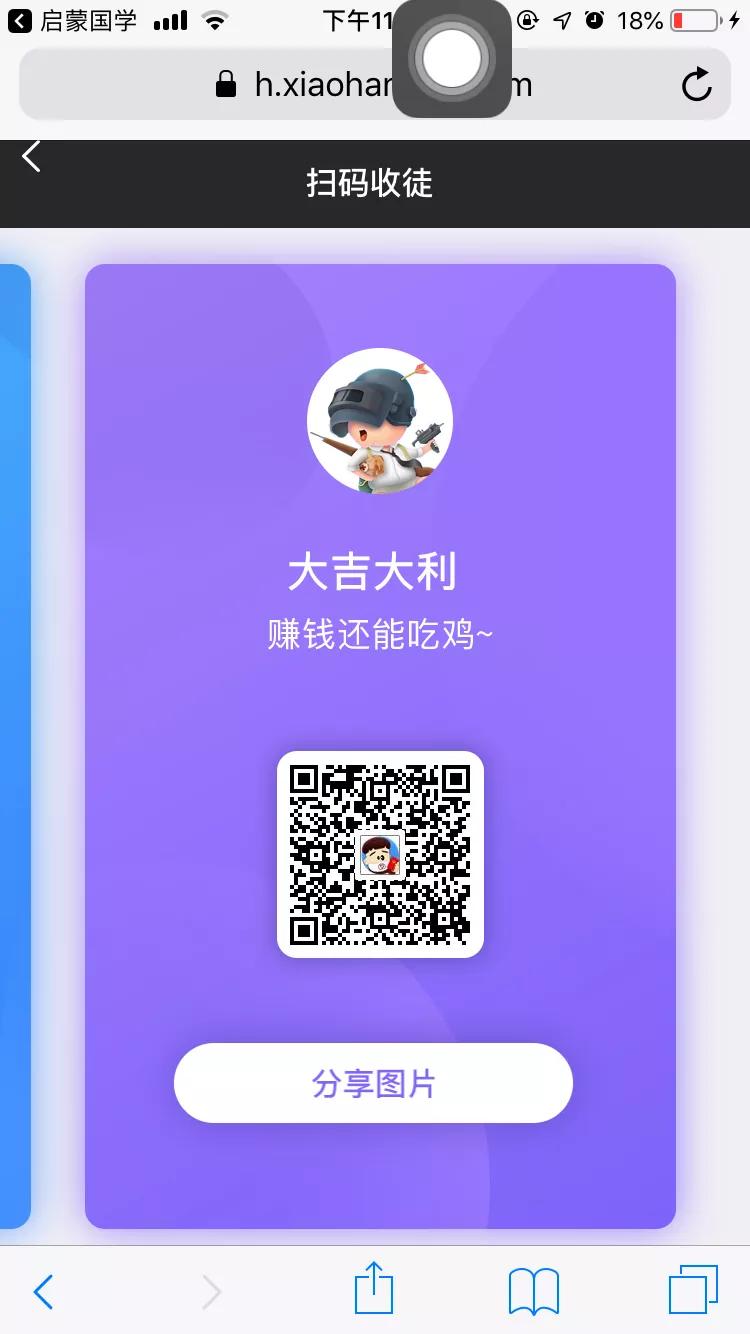Screen dimensions: 750x1334
Task: Tap the circular PUBG avatar image
Action: point(380,421)
